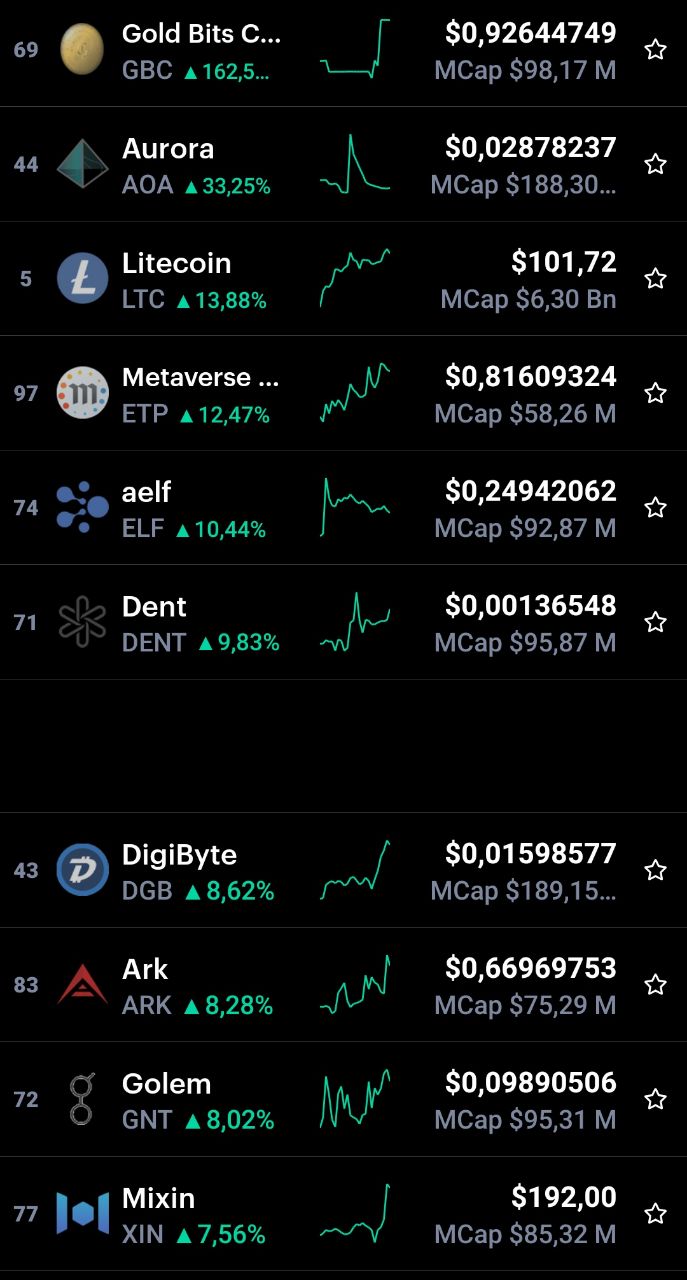The height and width of the screenshot is (1280, 687).
Task: Open DigiByte DGB details
Action: point(343,870)
